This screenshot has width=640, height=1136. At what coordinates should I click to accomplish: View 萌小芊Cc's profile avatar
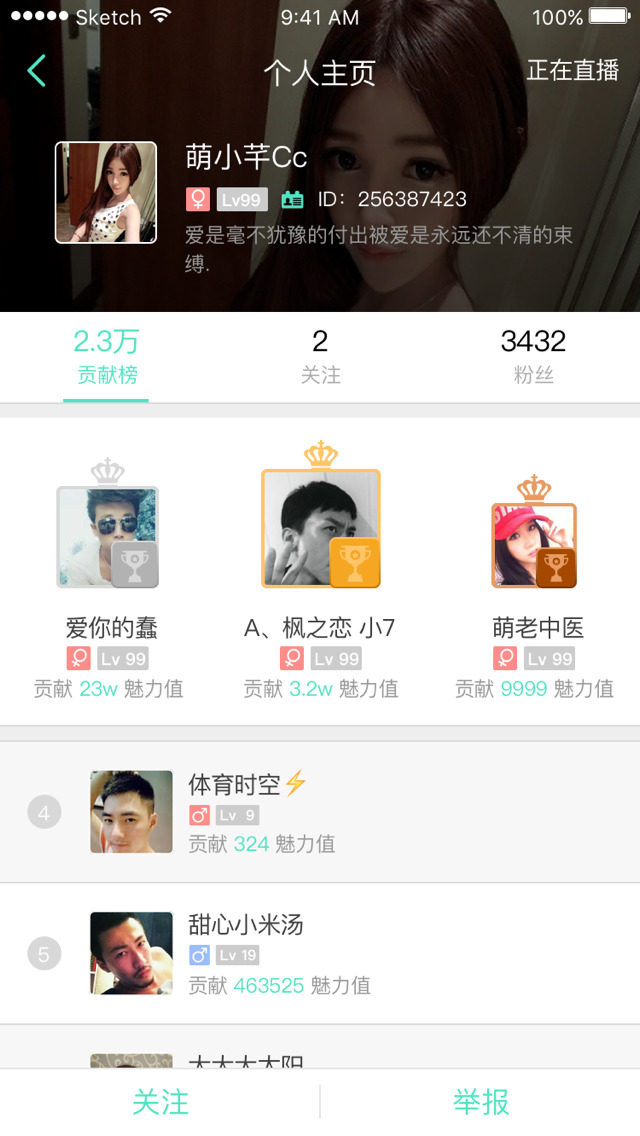[x=106, y=193]
